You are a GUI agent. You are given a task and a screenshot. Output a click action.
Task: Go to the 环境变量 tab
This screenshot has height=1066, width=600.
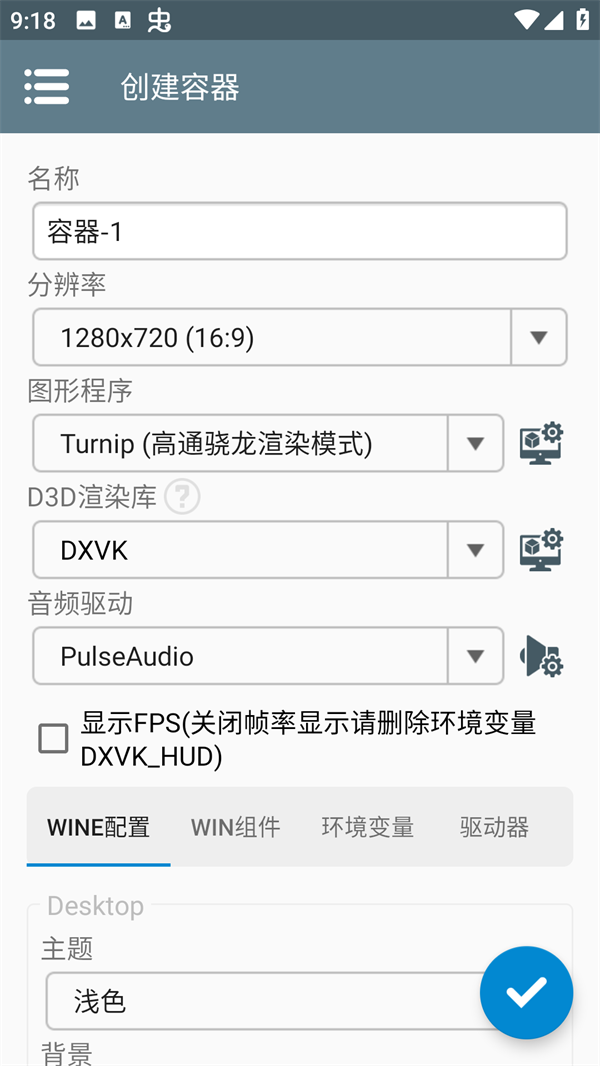367,827
